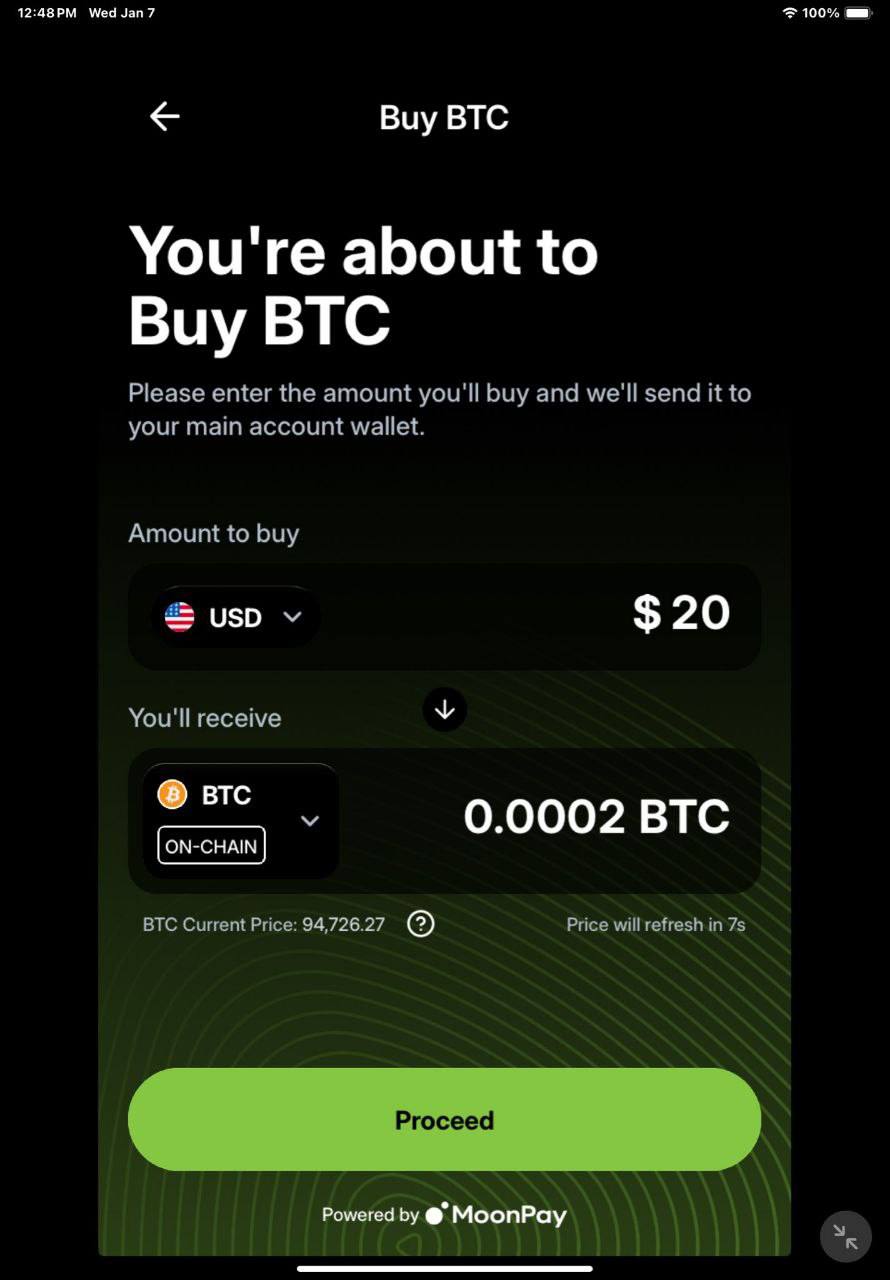Viewport: 890px width, 1280px height.
Task: Tap the Proceed button
Action: [444, 1120]
